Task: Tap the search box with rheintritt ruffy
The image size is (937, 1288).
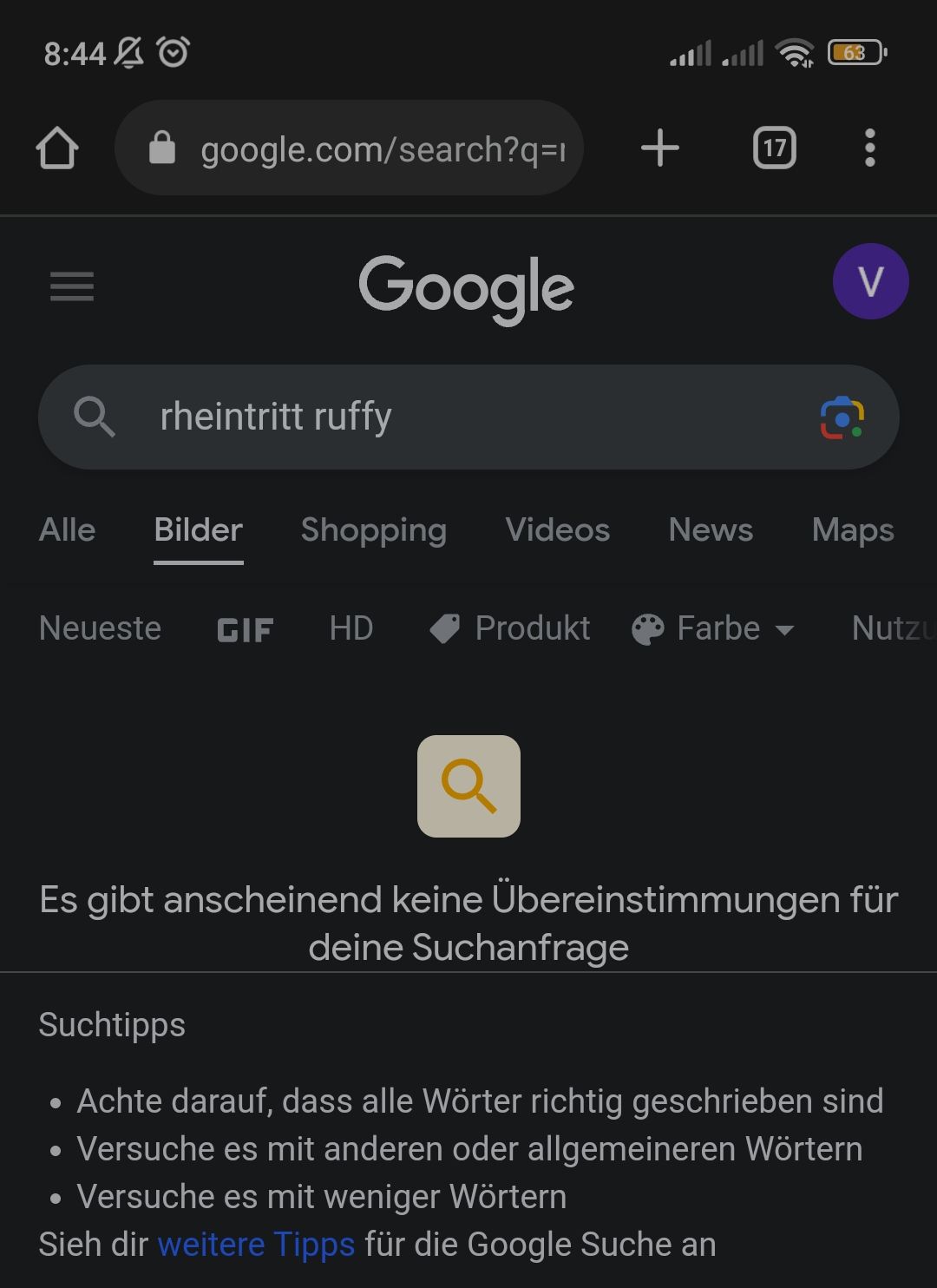Action: (434, 417)
